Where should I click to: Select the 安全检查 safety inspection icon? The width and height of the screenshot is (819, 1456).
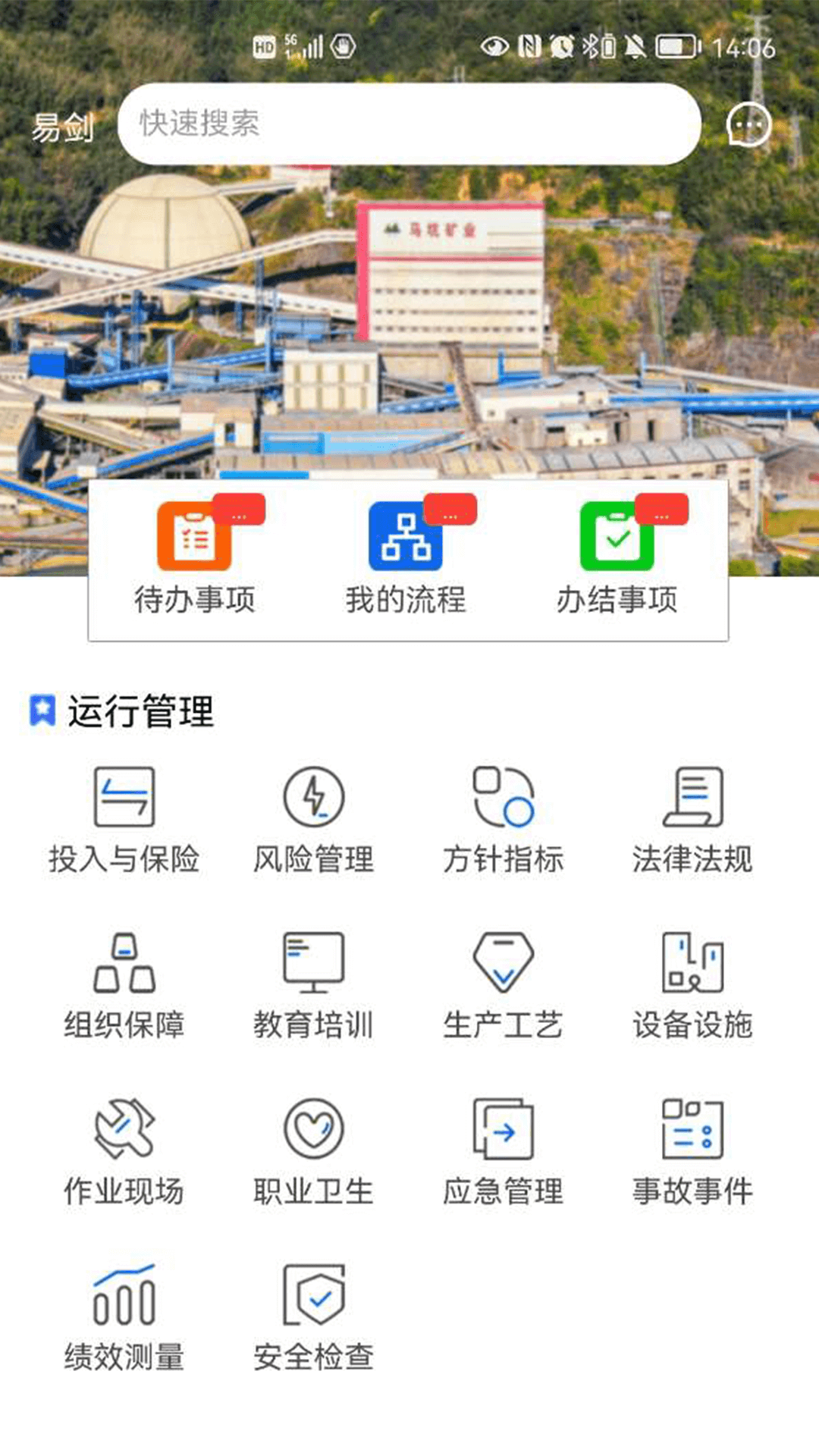[315, 1297]
